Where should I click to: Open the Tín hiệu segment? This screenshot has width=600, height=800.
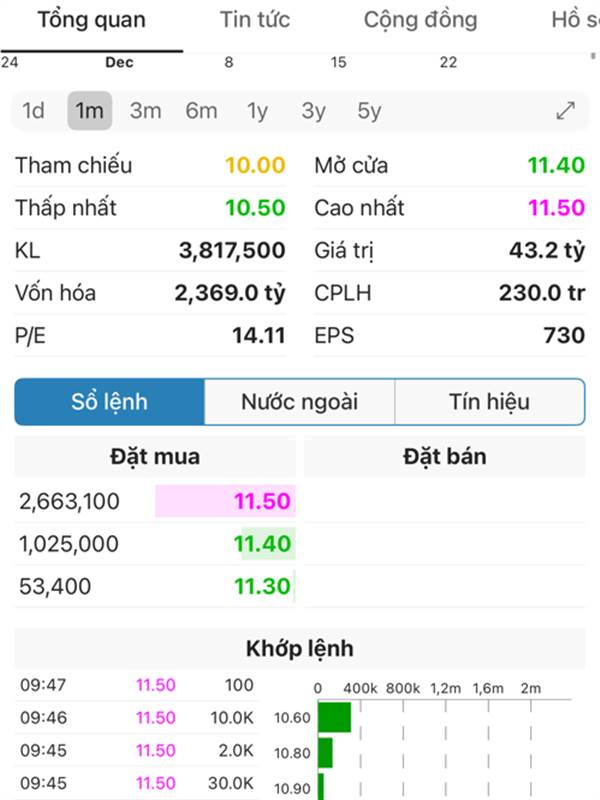(x=490, y=402)
